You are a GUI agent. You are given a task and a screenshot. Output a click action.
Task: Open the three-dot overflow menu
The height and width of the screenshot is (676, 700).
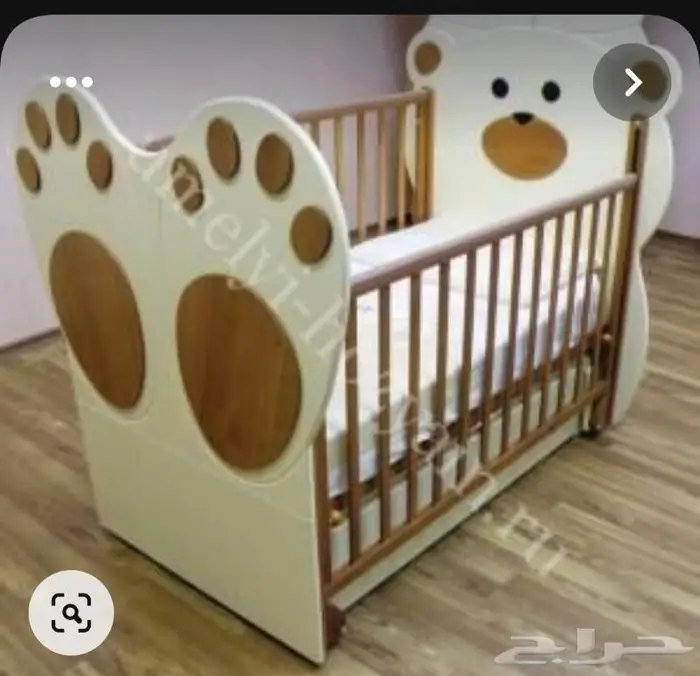point(71,82)
